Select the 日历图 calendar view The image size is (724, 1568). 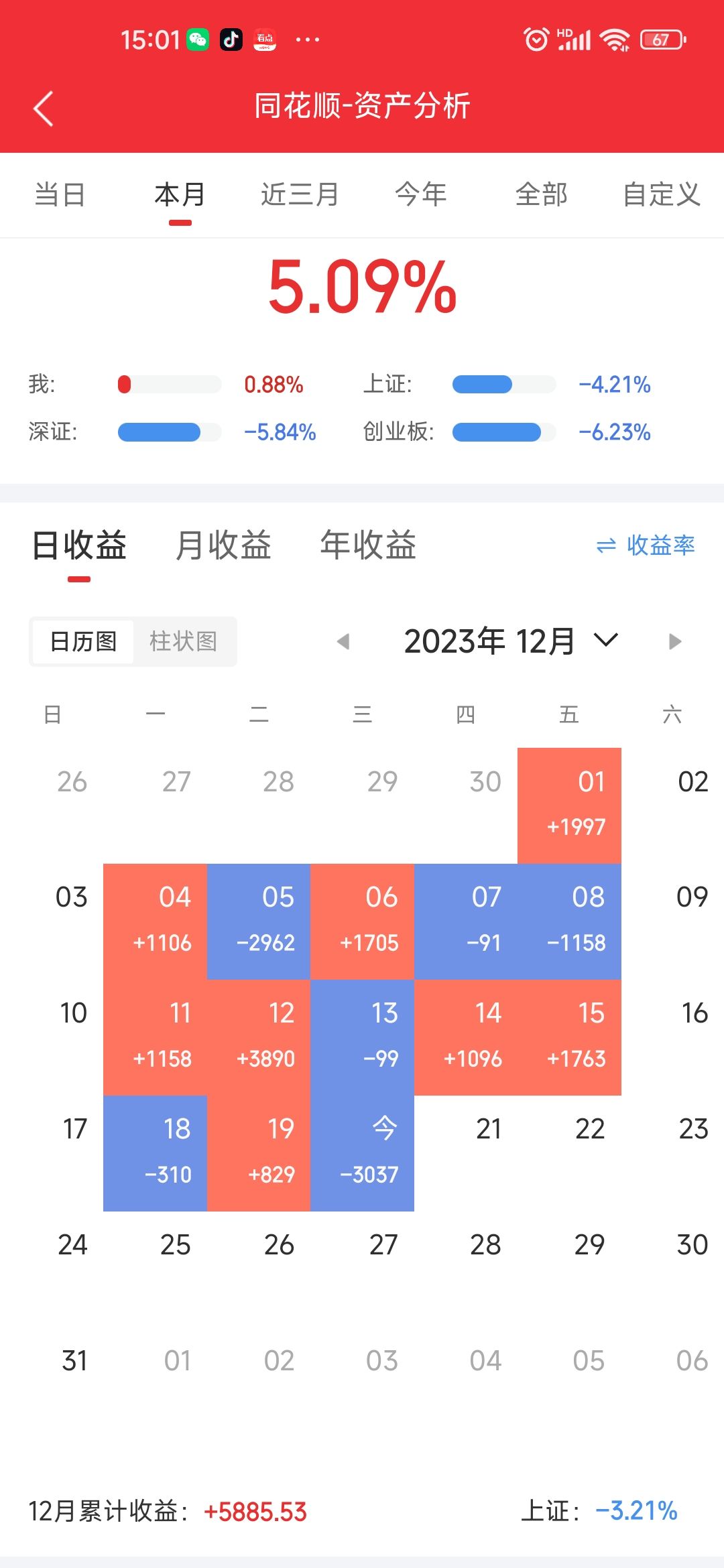pos(83,641)
